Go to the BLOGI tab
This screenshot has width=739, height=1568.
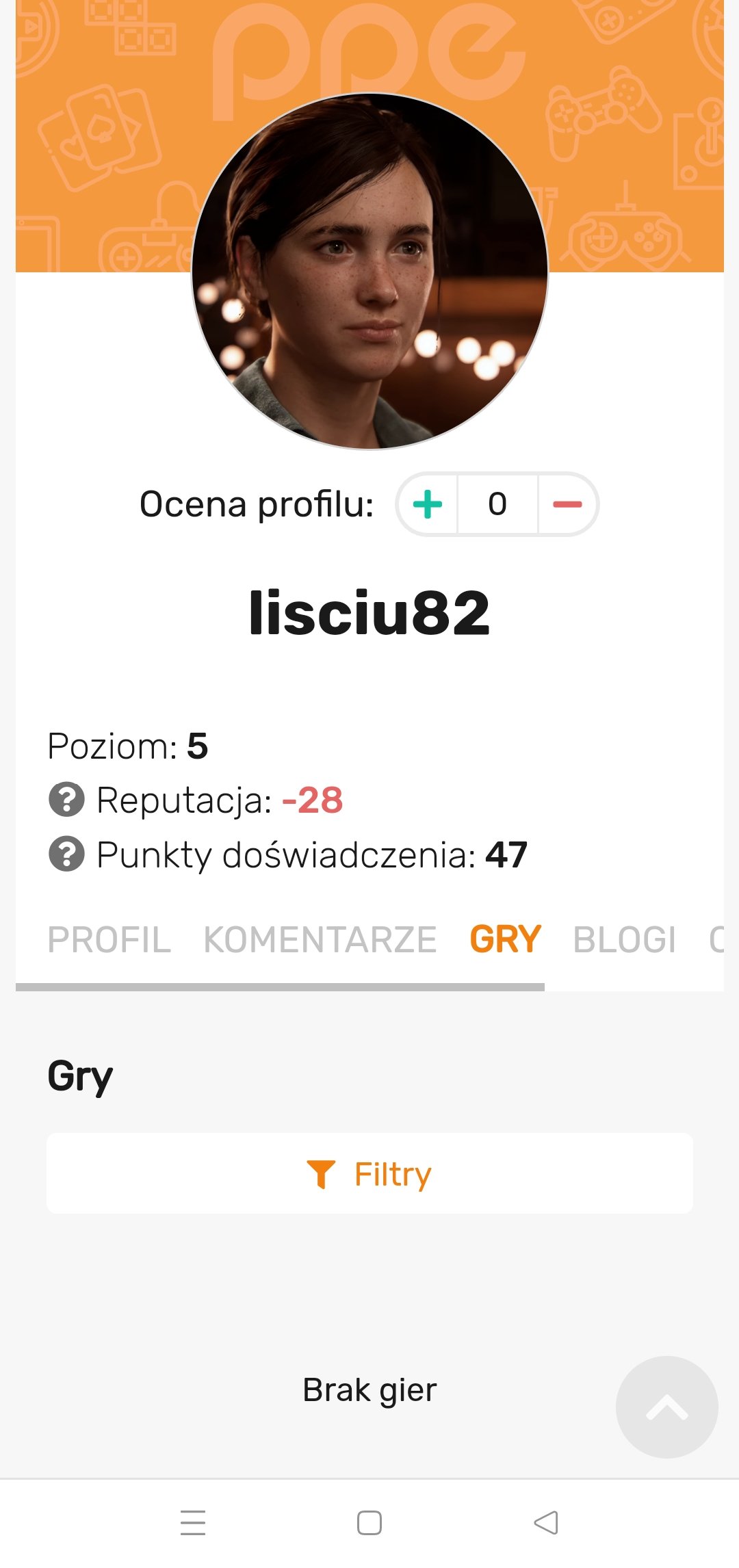624,939
